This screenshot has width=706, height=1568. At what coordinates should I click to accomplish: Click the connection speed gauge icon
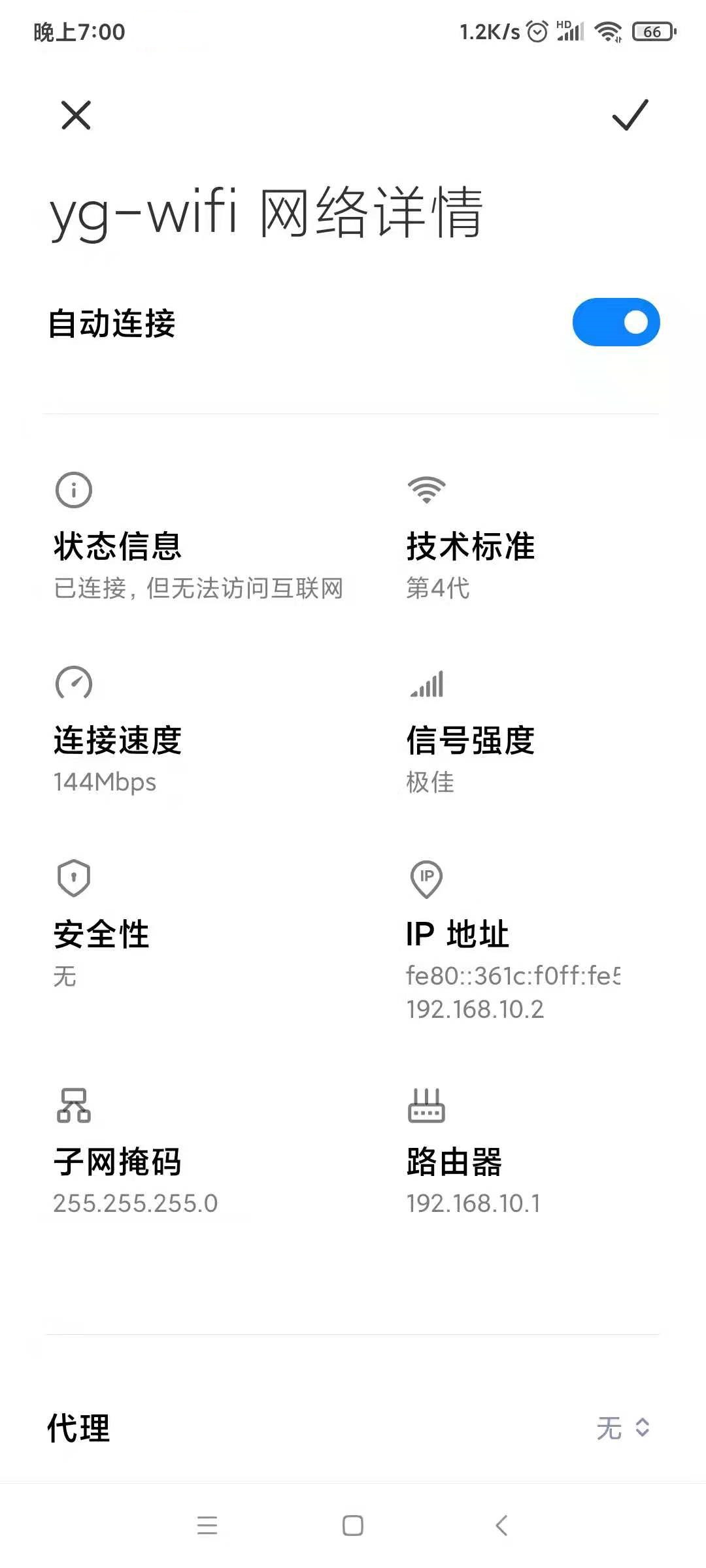coord(74,683)
